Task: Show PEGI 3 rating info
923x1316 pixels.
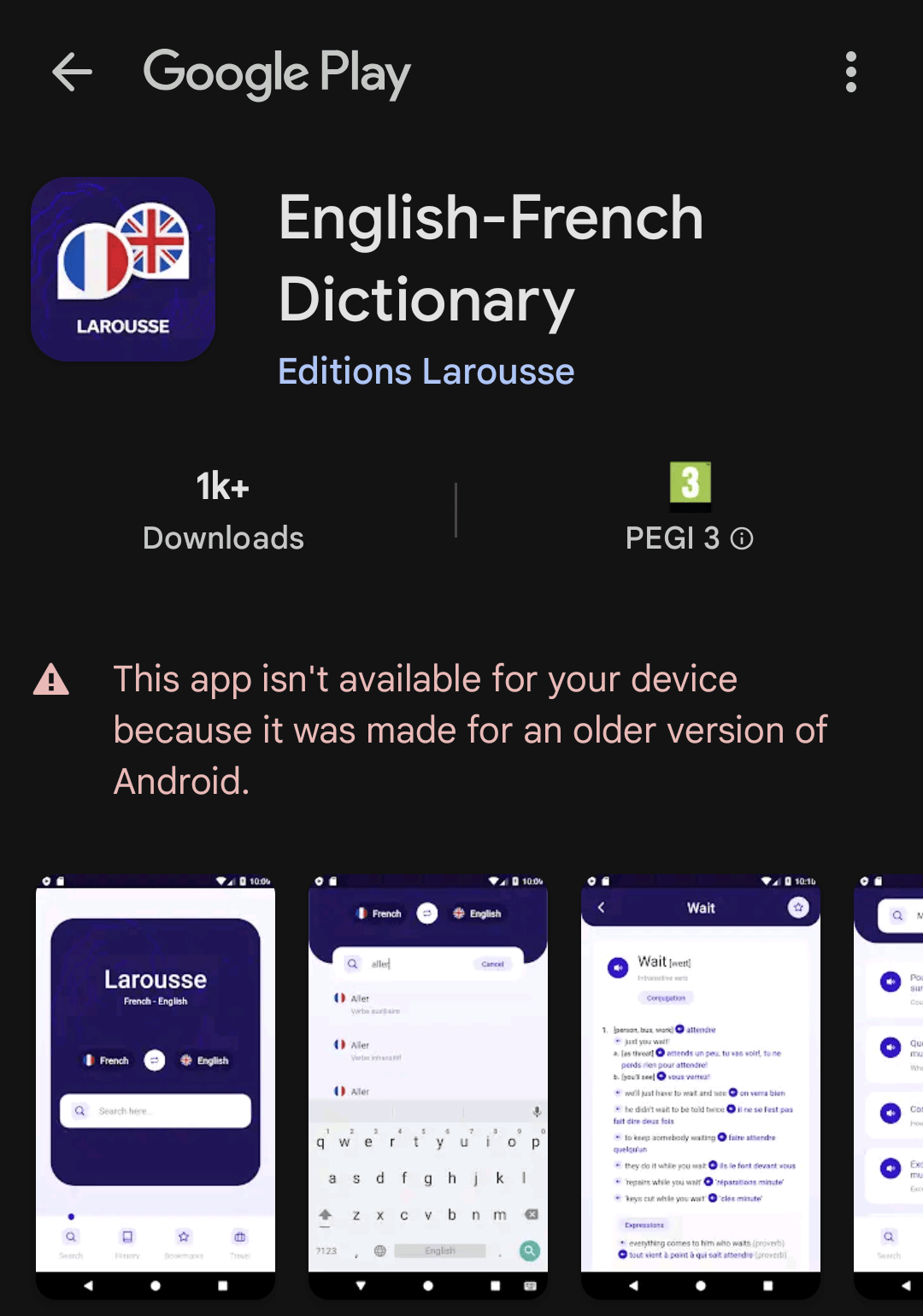Action: [x=742, y=538]
